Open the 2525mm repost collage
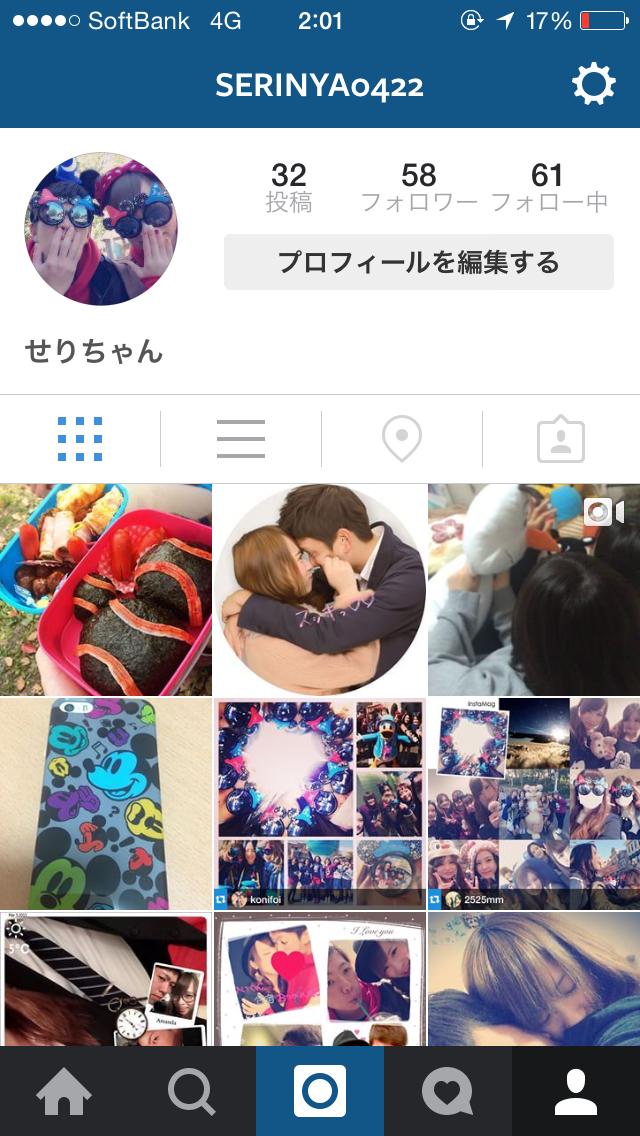The width and height of the screenshot is (640, 1136). 534,804
